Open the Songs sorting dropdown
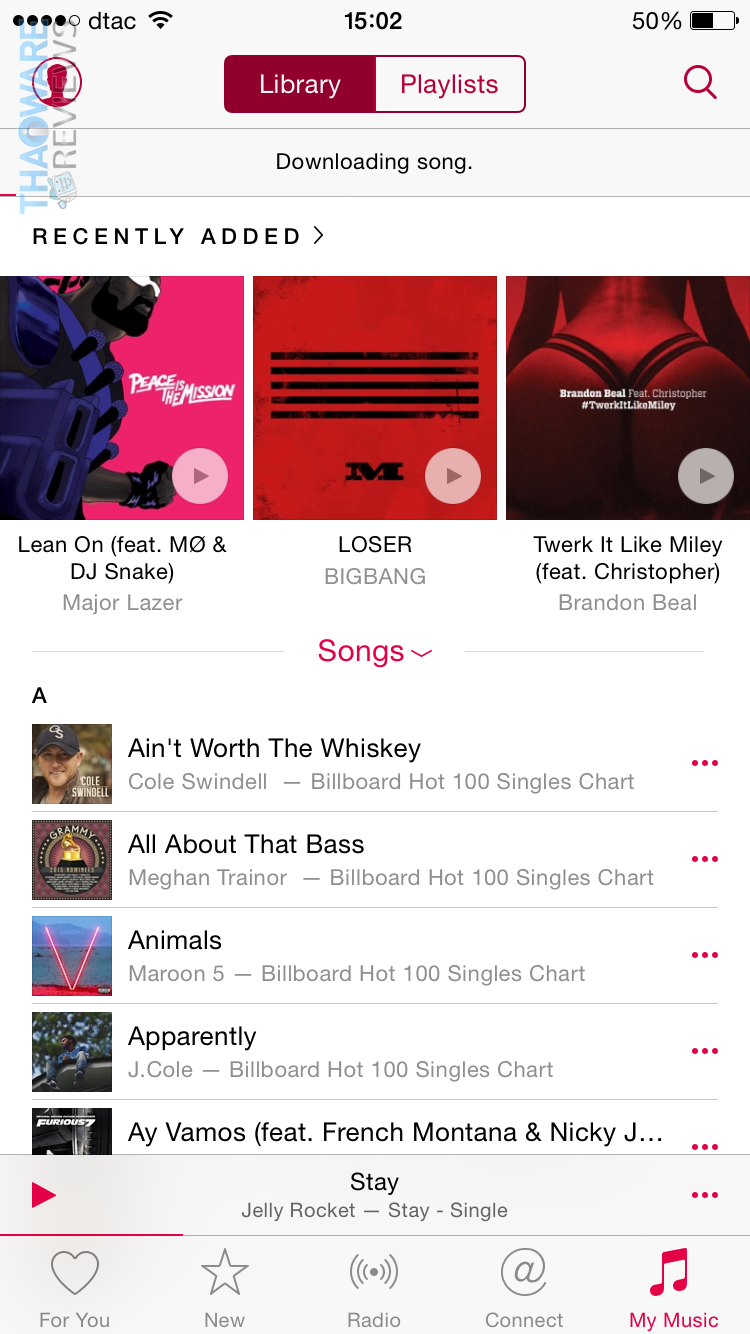750x1334 pixels. pos(375,652)
